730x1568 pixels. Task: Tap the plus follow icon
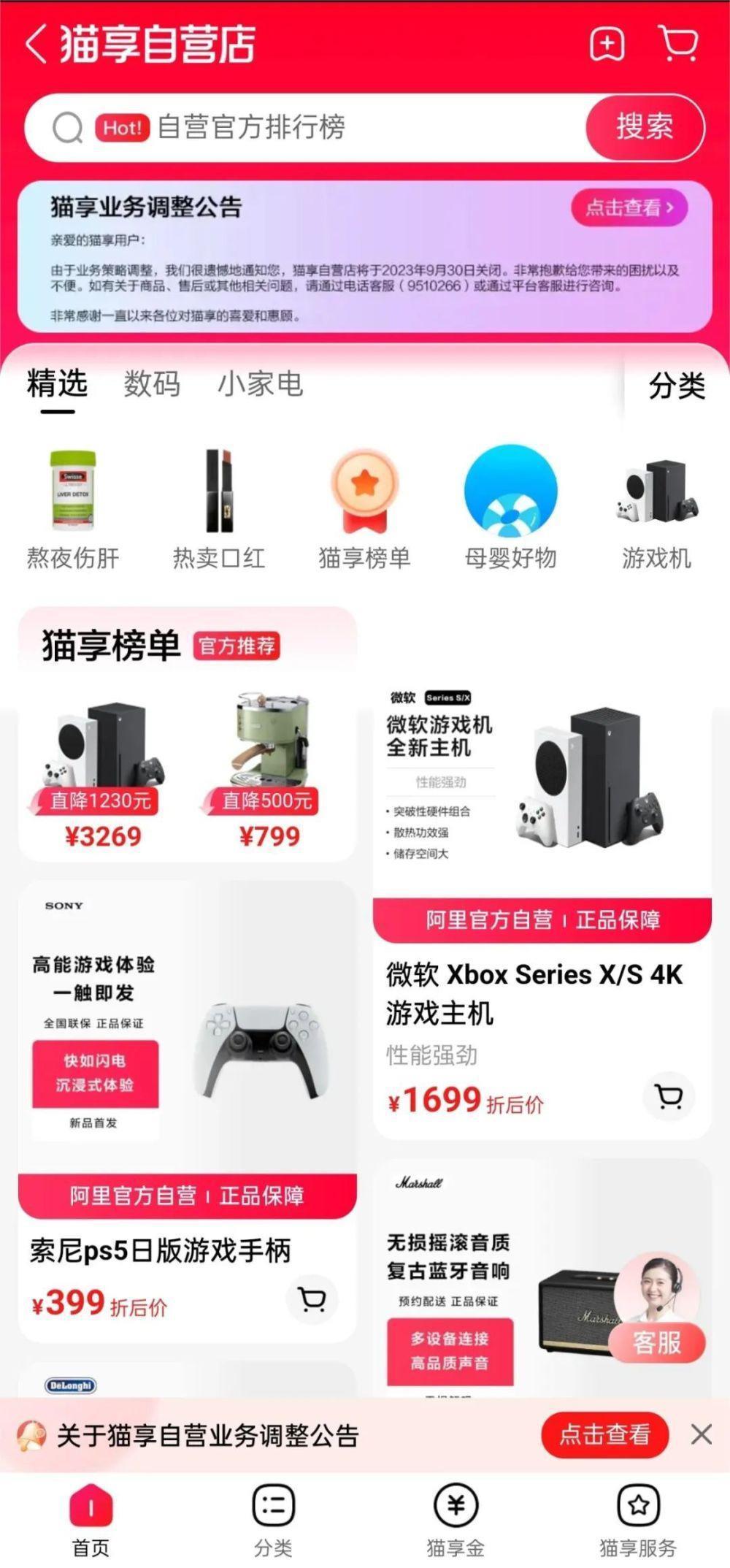click(x=607, y=45)
